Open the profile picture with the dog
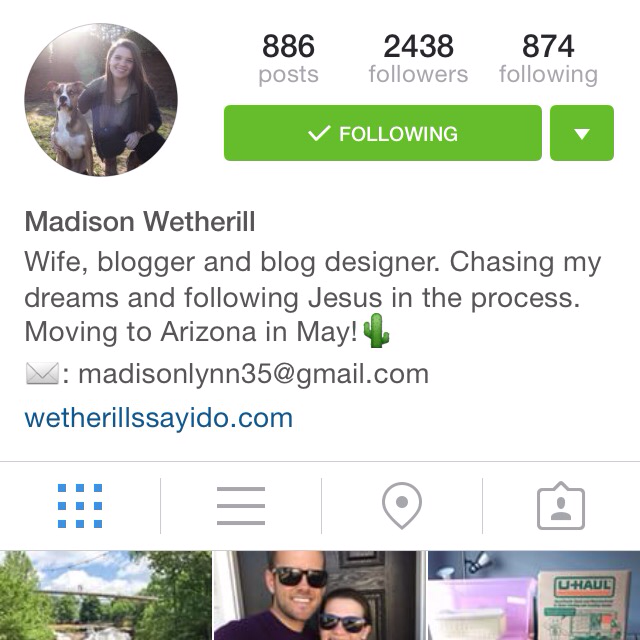Image resolution: width=640 pixels, height=640 pixels. (x=100, y=100)
